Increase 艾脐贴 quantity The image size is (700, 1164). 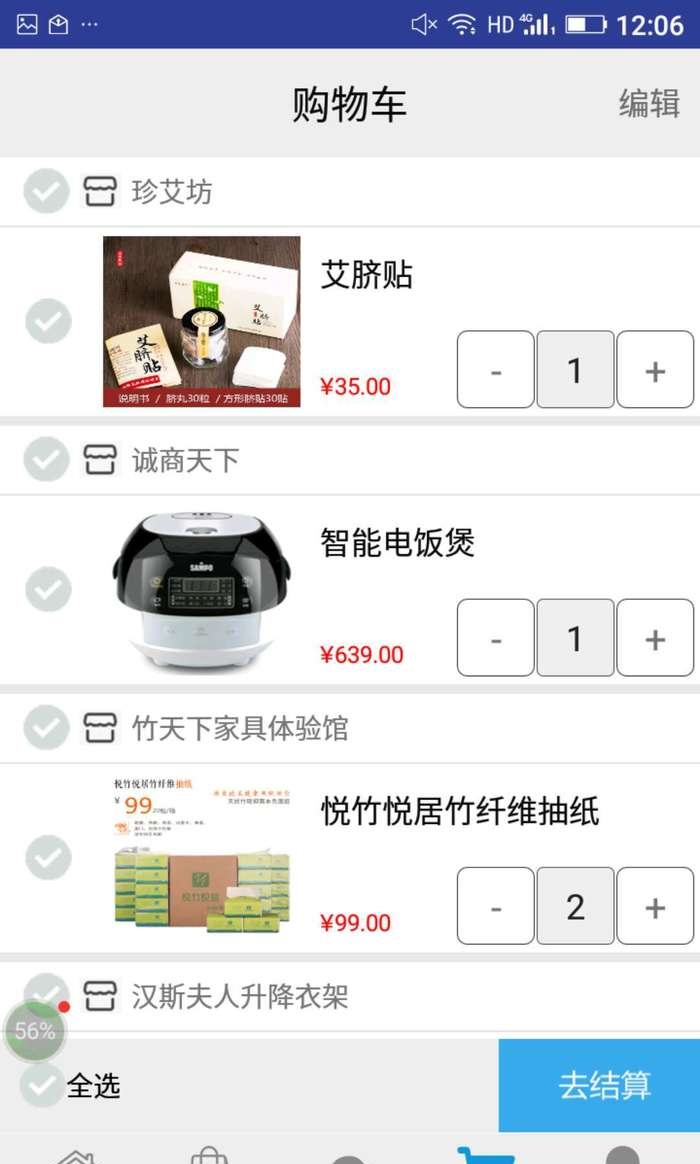655,370
